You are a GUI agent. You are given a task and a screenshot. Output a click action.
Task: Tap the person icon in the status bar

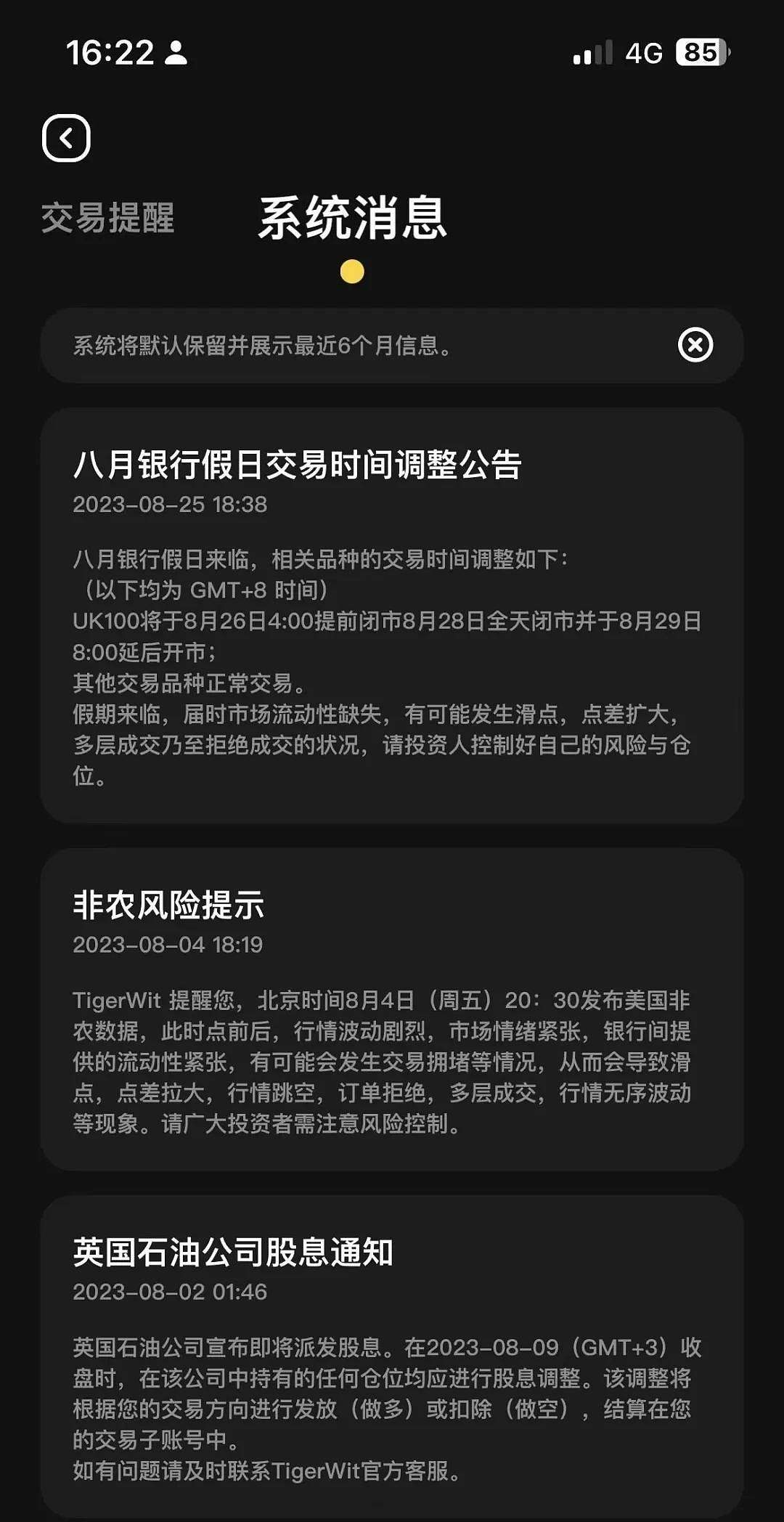click(x=176, y=52)
